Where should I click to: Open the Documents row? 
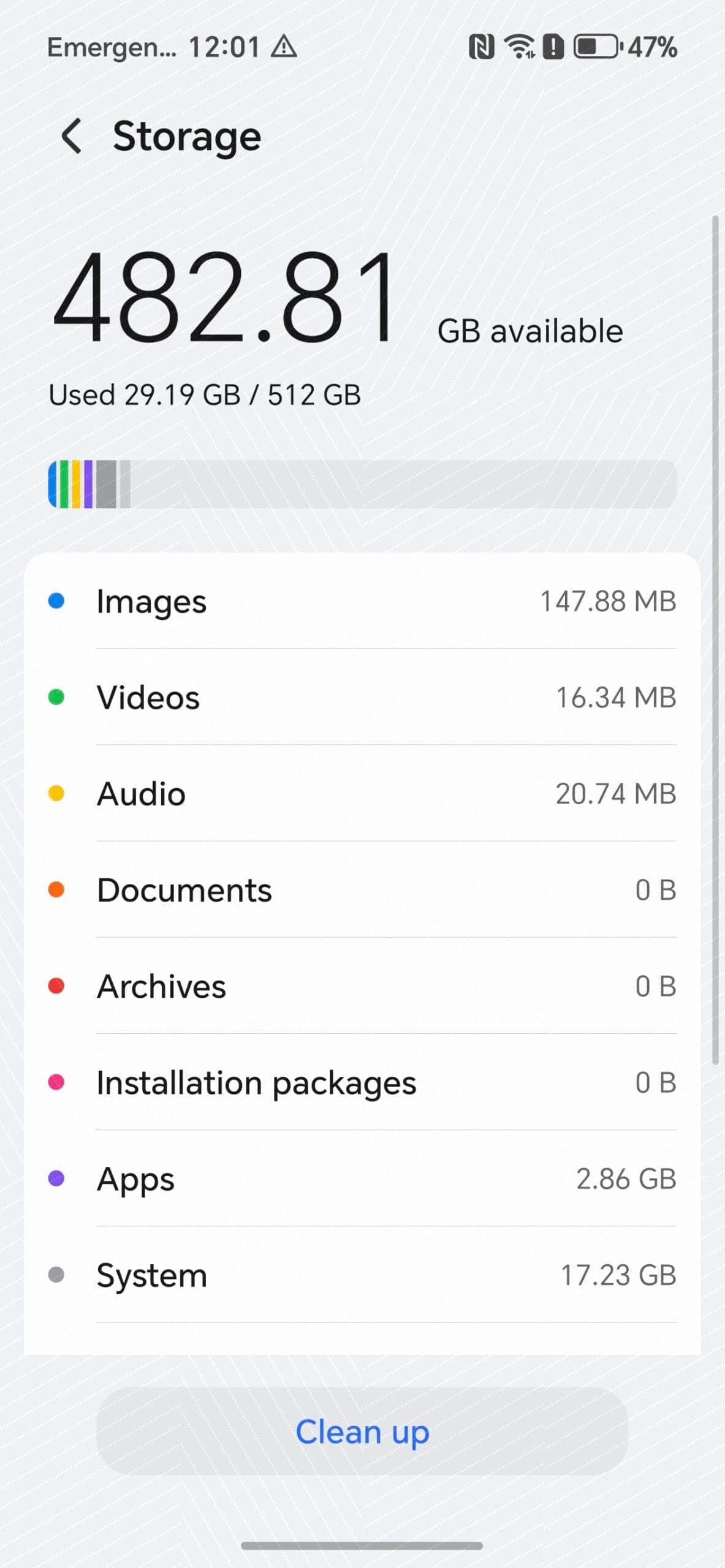(362, 889)
